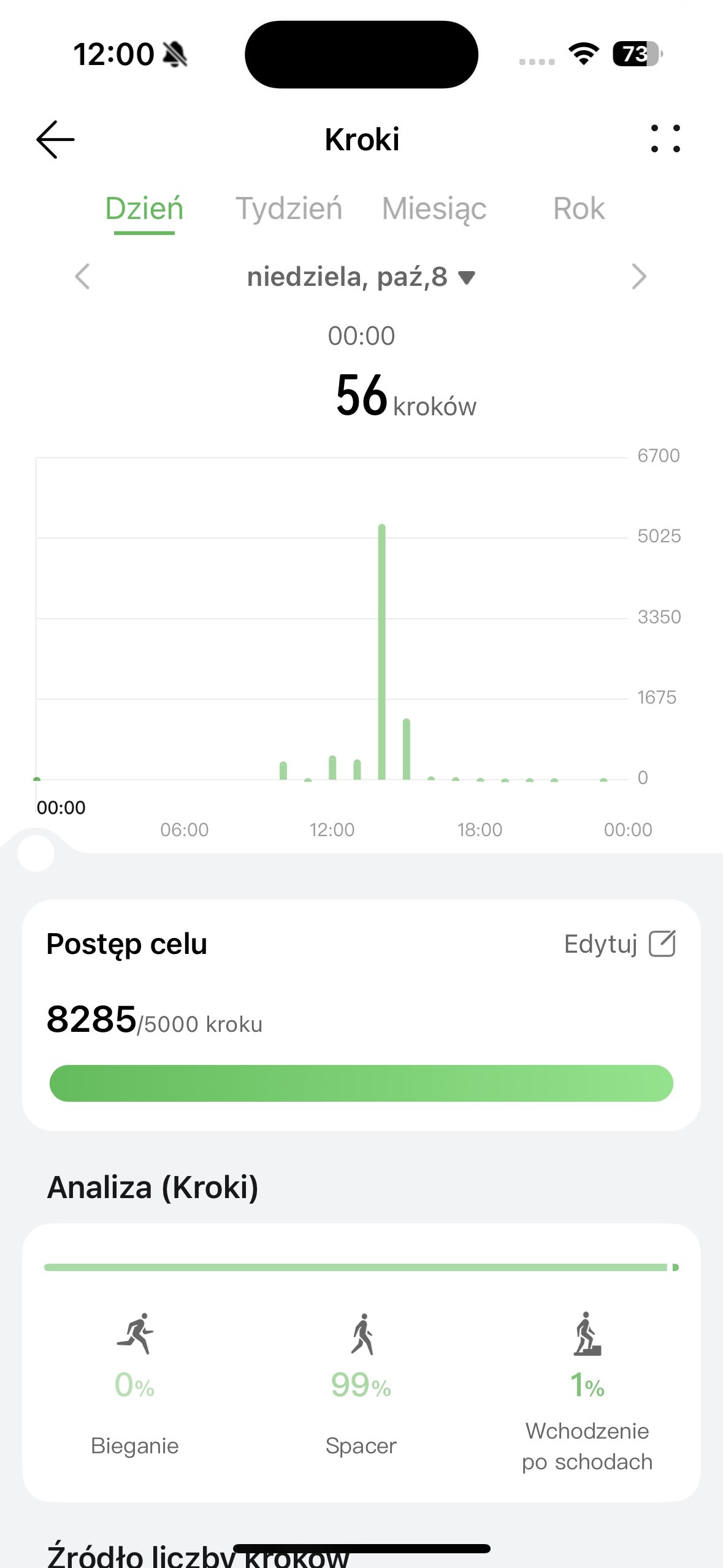This screenshot has height=1568, width=723.
Task: Switch to the Miesiąc tab
Action: (x=434, y=209)
